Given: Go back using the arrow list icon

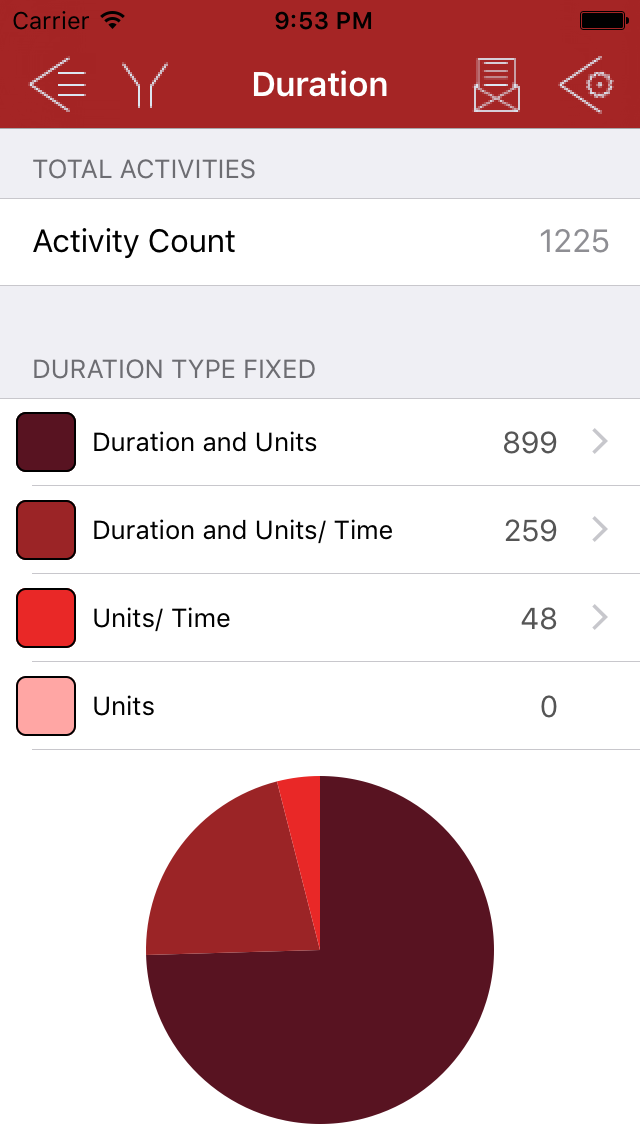Looking at the screenshot, I should pyautogui.click(x=57, y=85).
